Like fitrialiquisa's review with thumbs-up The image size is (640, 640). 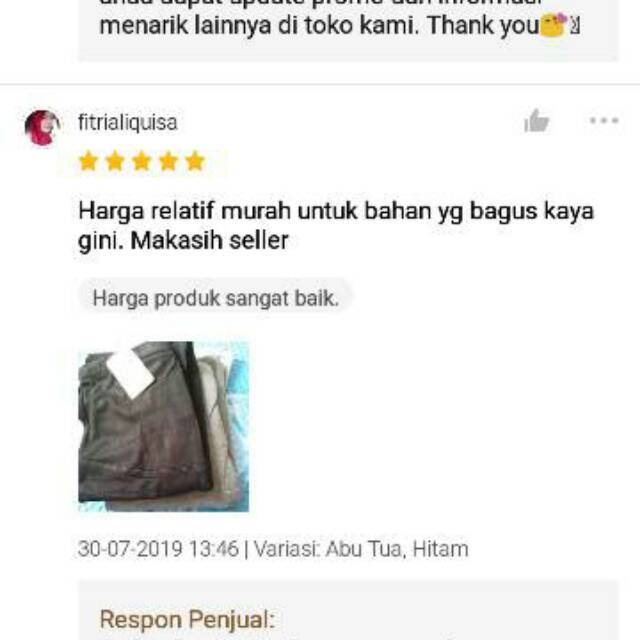tap(536, 121)
